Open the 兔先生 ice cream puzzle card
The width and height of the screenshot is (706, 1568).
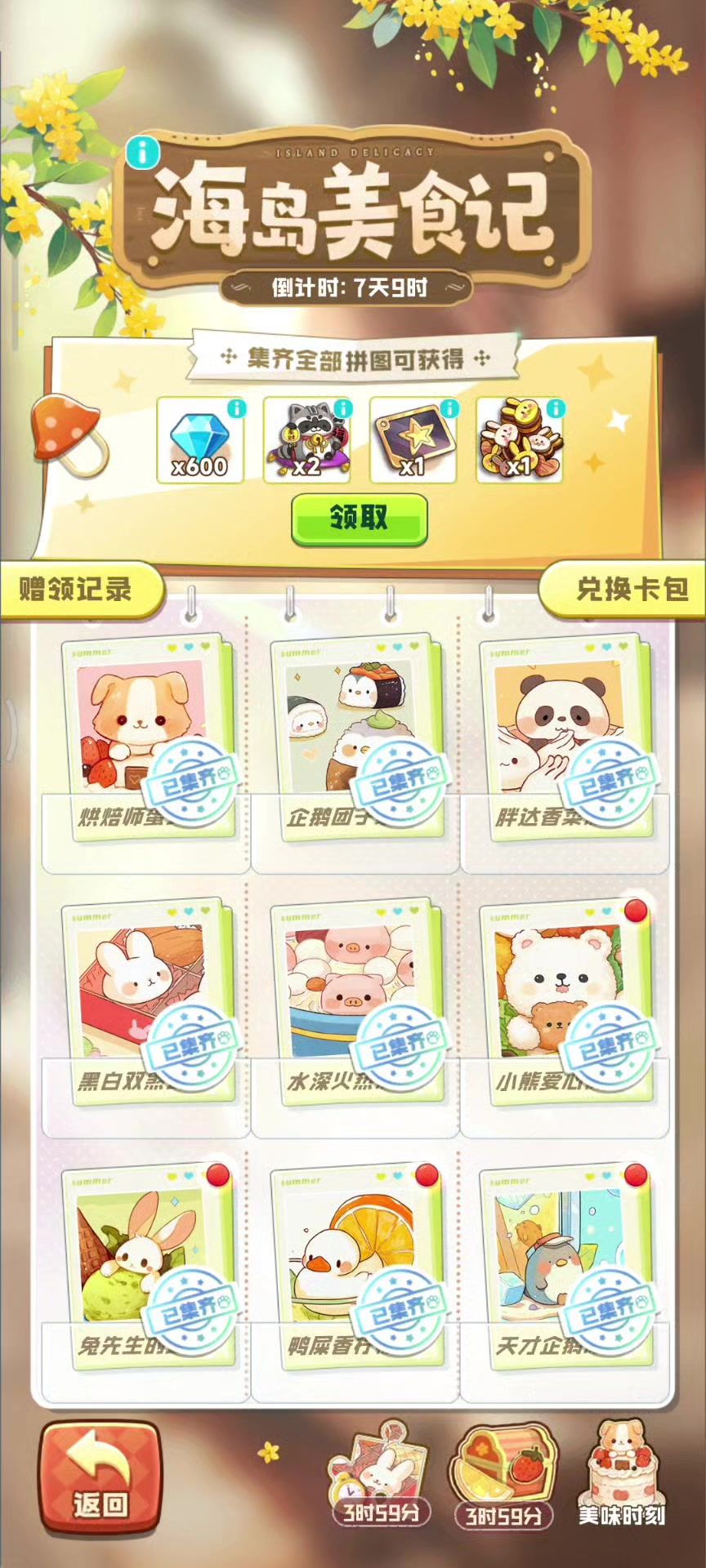coord(147,1266)
